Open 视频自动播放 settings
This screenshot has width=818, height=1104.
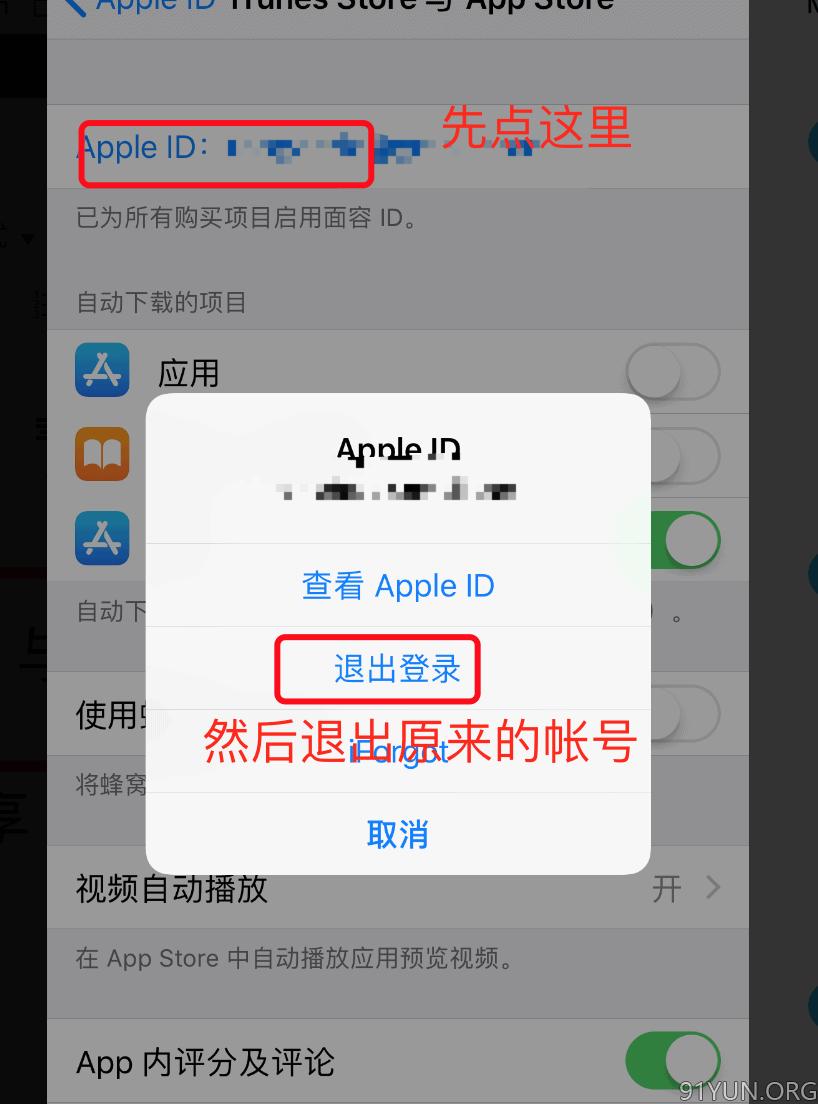click(x=398, y=888)
